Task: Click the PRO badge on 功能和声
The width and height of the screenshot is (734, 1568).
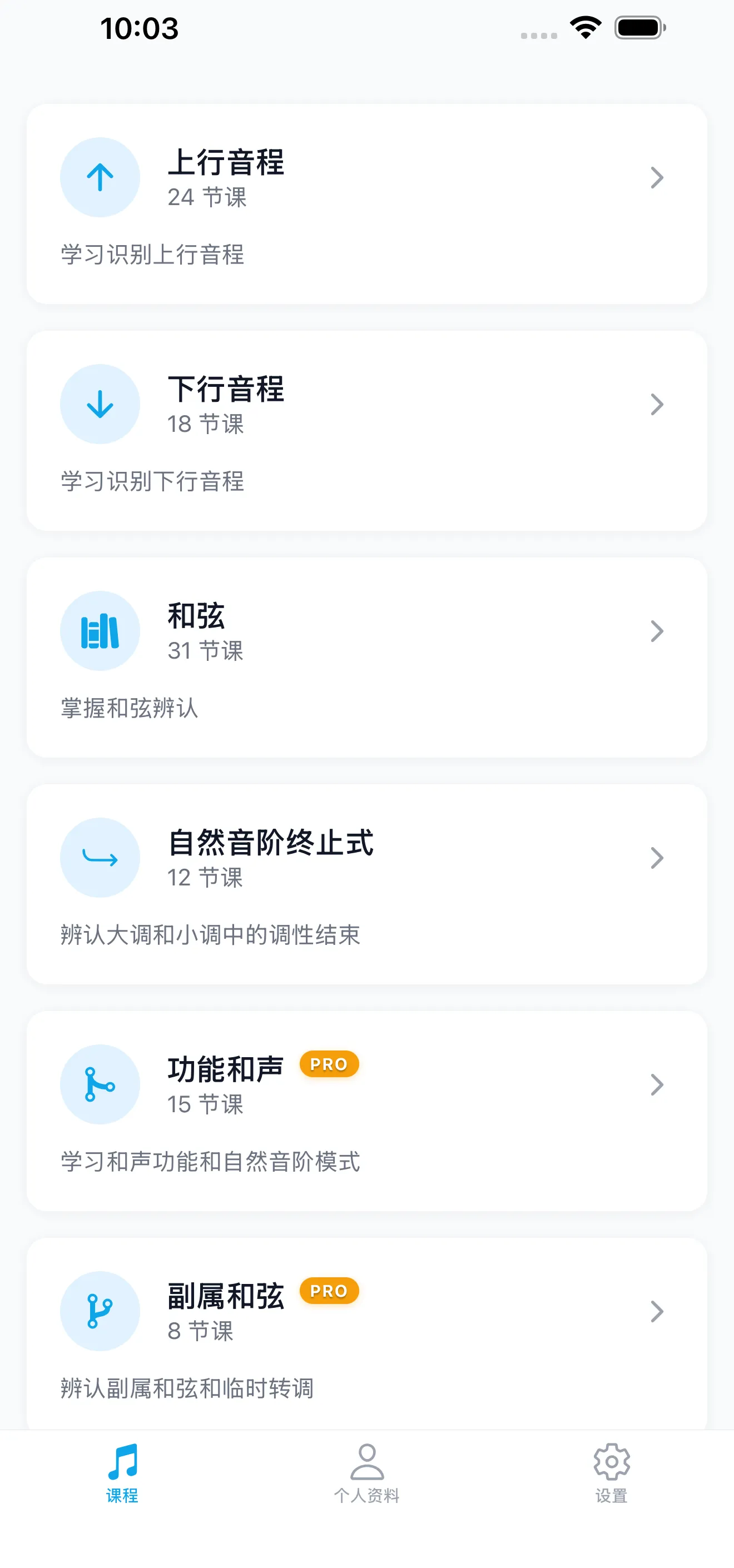Action: [x=328, y=1063]
